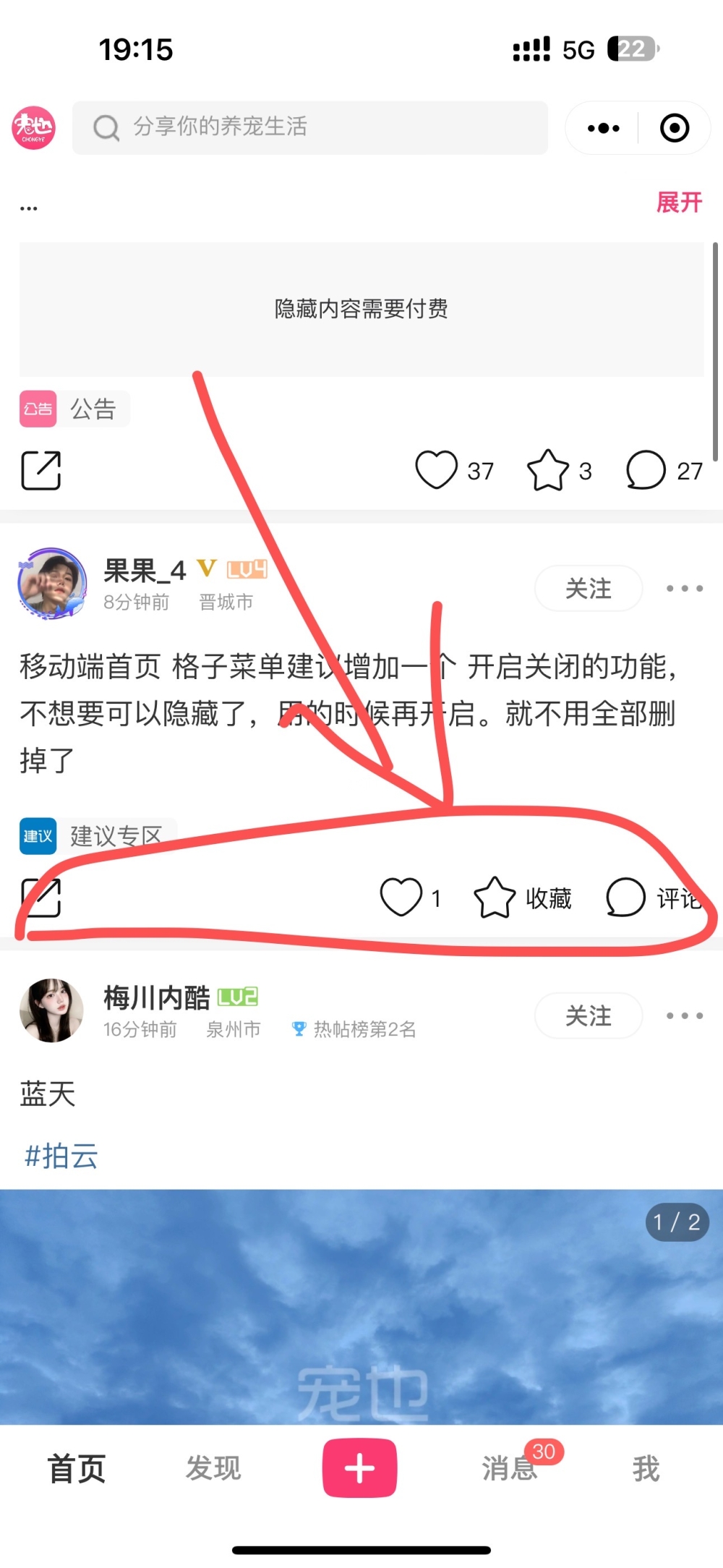This screenshot has width=723, height=1568.
Task: Open the #拍云 hashtag
Action: (x=61, y=1156)
